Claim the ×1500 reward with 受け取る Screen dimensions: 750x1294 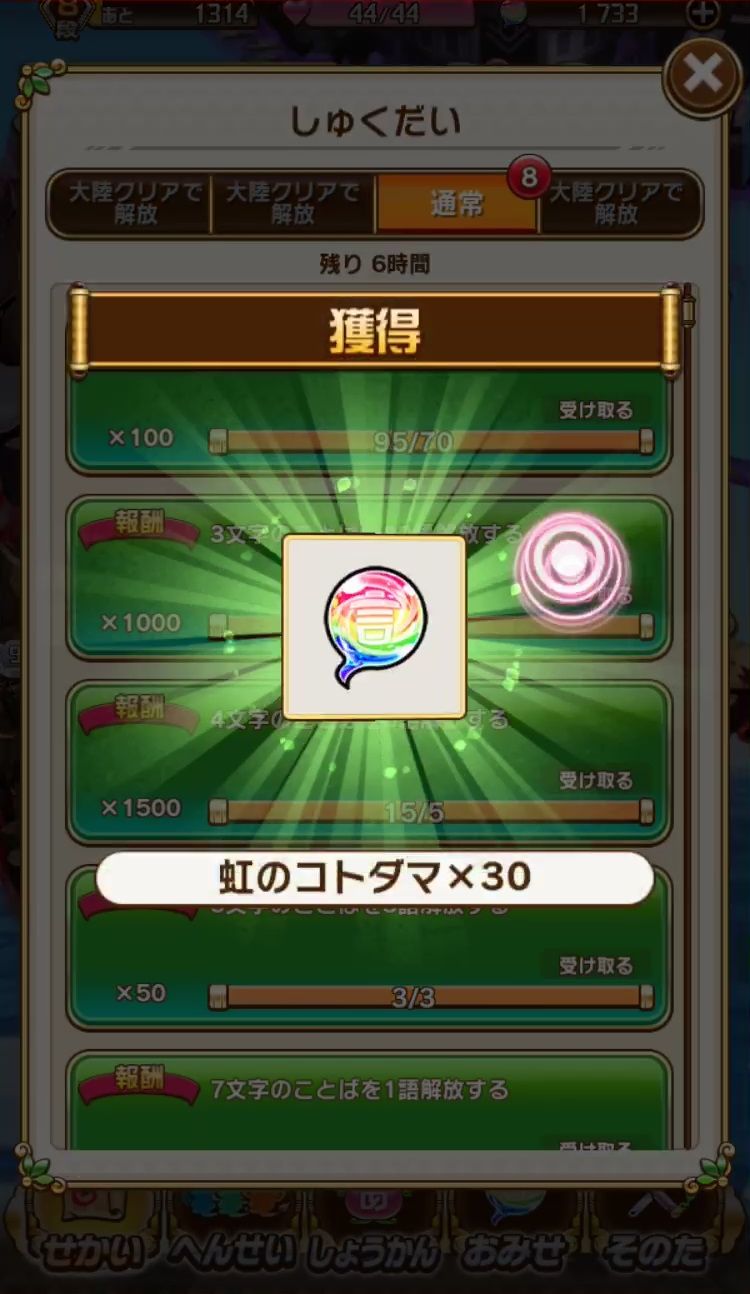pos(596,780)
